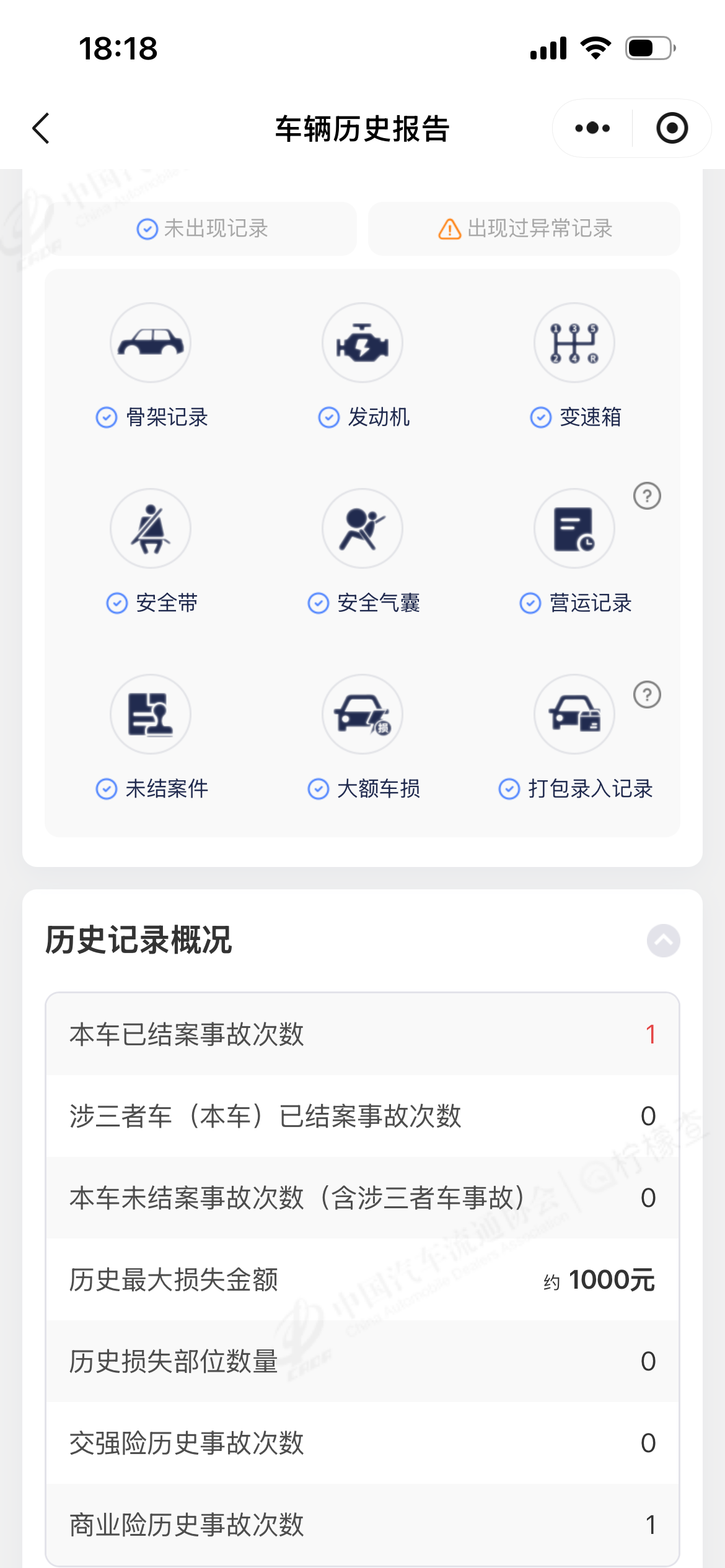
Task: Collapse the 历史记录概况 section
Action: pyautogui.click(x=663, y=941)
